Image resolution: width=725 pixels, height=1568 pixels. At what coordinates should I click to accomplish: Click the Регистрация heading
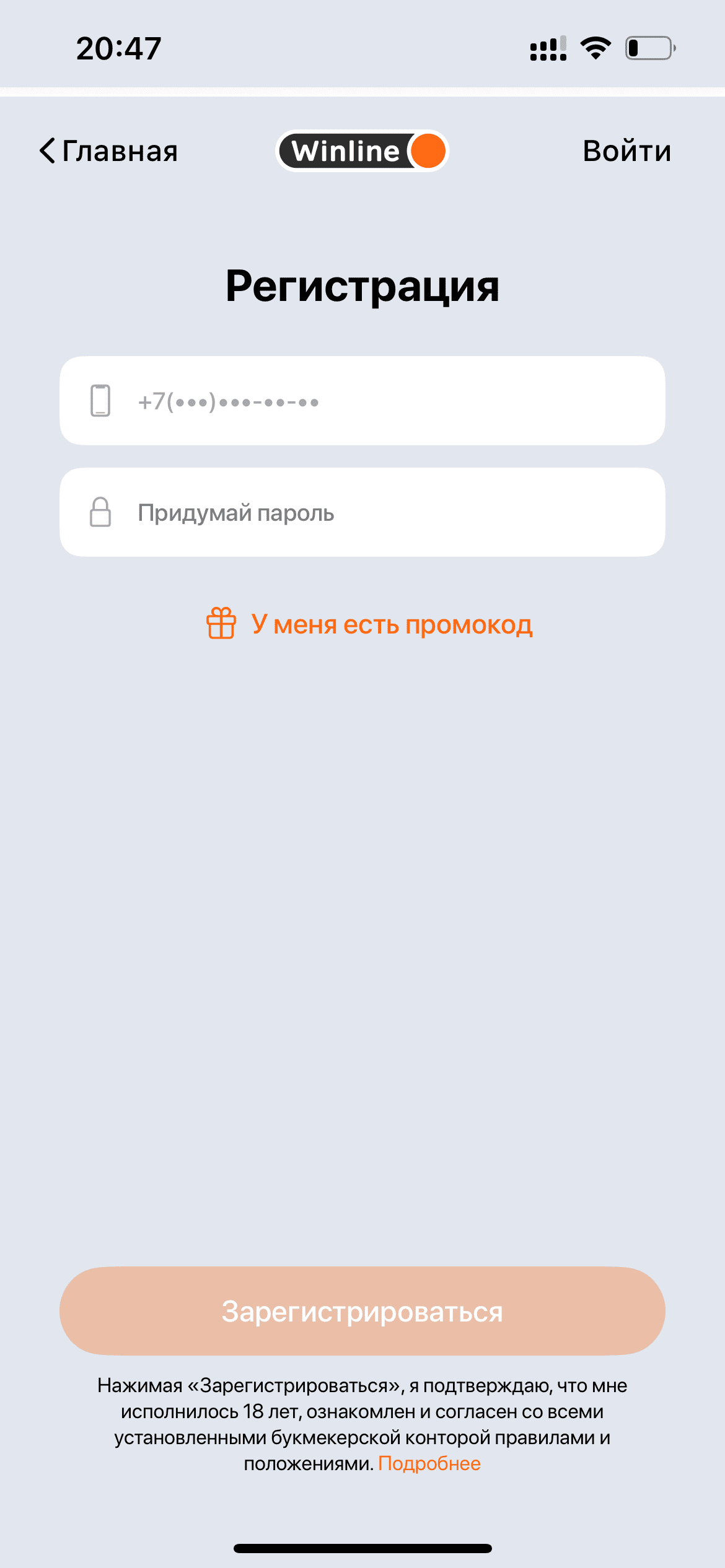click(362, 286)
